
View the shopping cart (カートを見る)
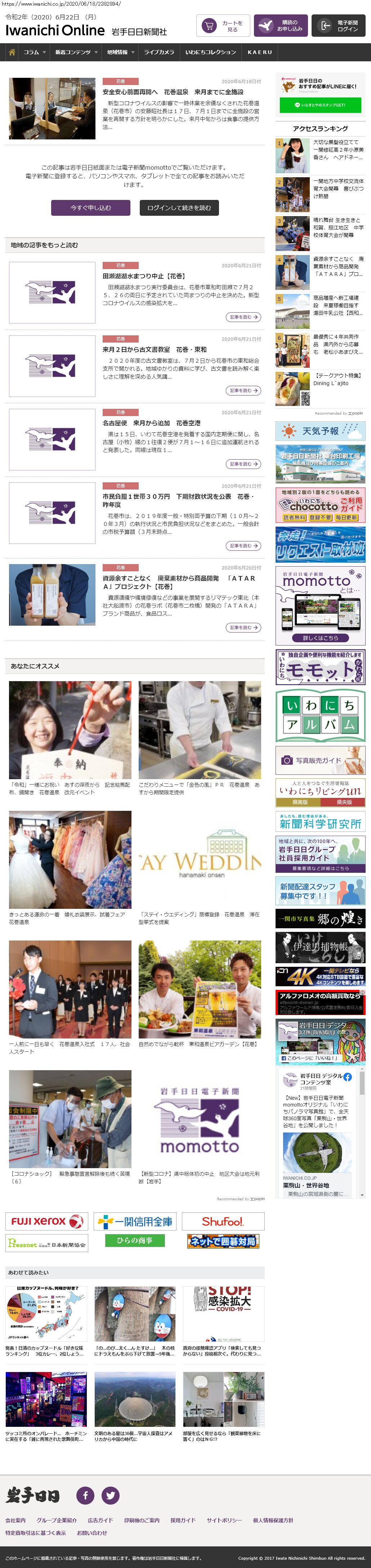(x=223, y=26)
